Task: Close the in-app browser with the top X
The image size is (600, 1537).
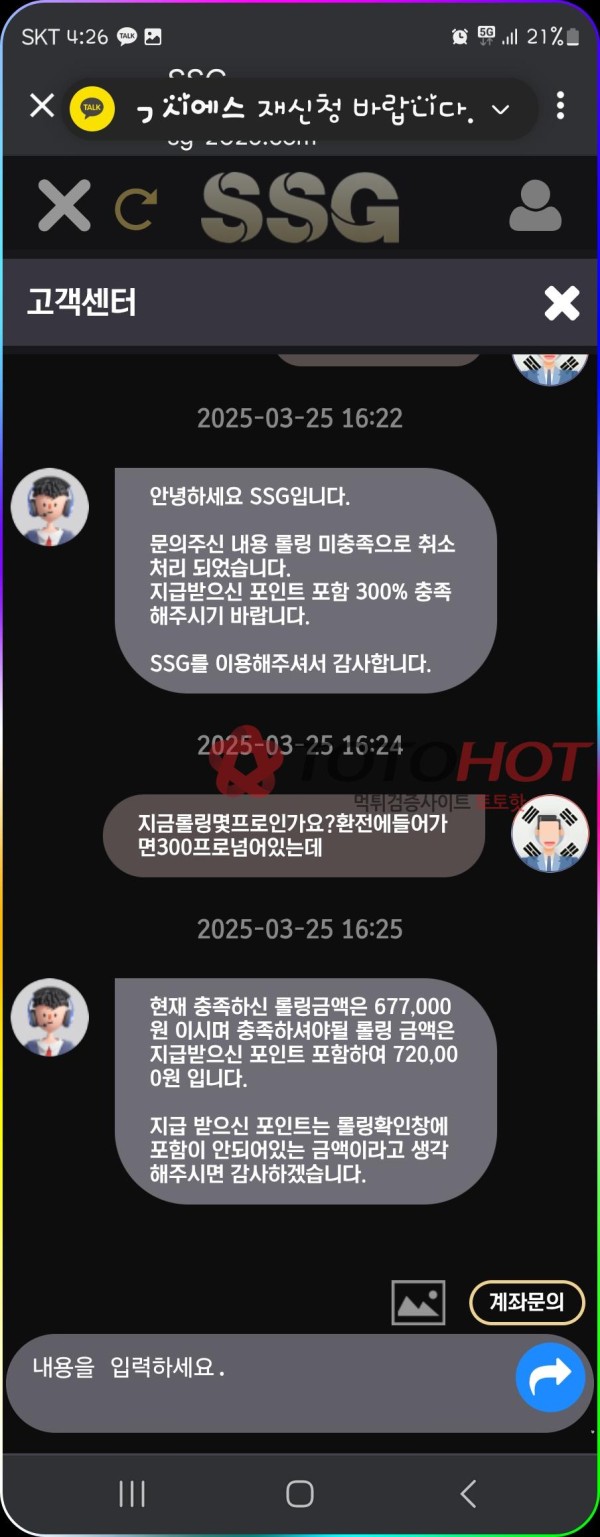Action: coord(42,105)
